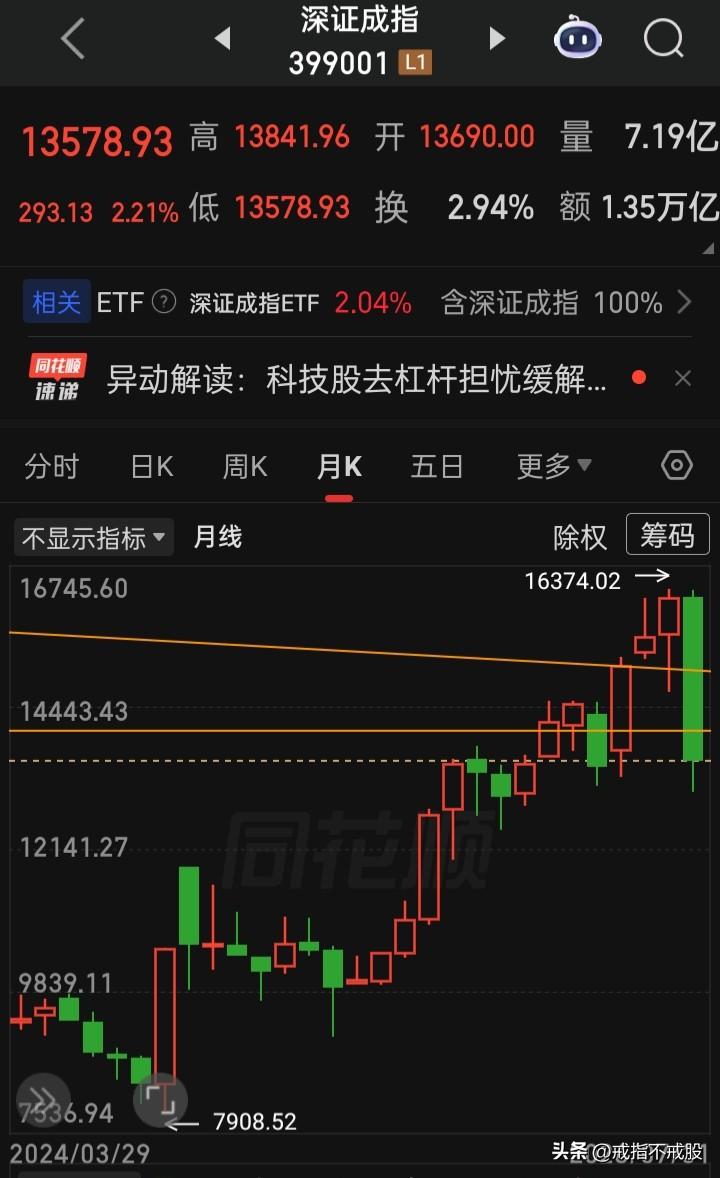
Task: Select the 月K tab
Action: click(339, 467)
